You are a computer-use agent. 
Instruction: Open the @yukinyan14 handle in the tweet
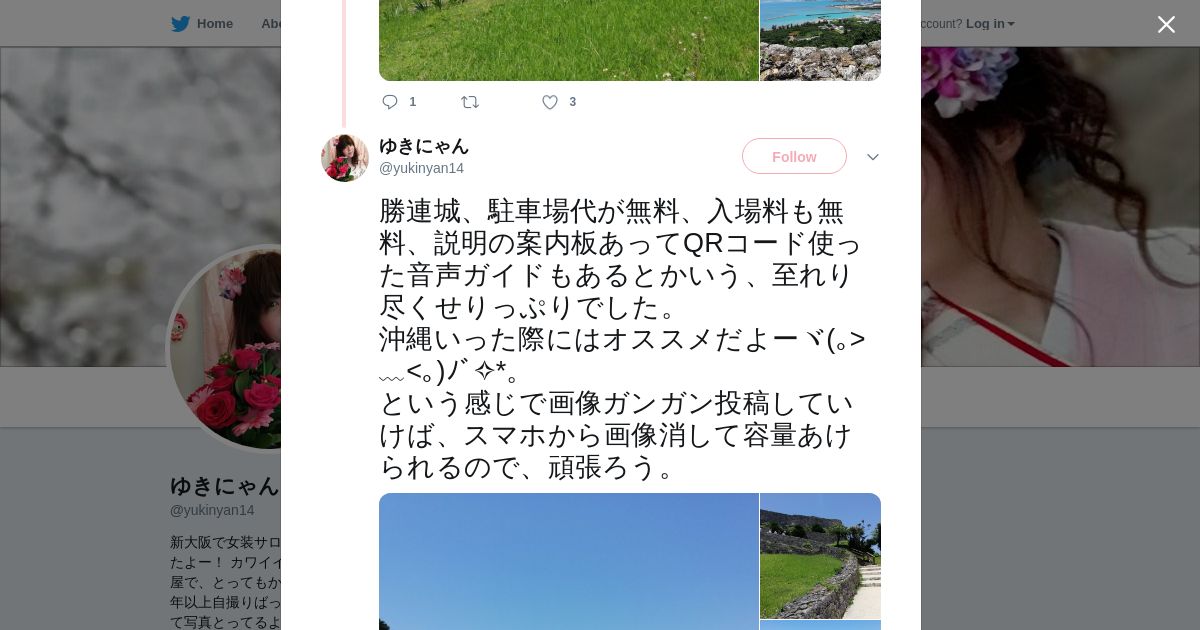421,168
